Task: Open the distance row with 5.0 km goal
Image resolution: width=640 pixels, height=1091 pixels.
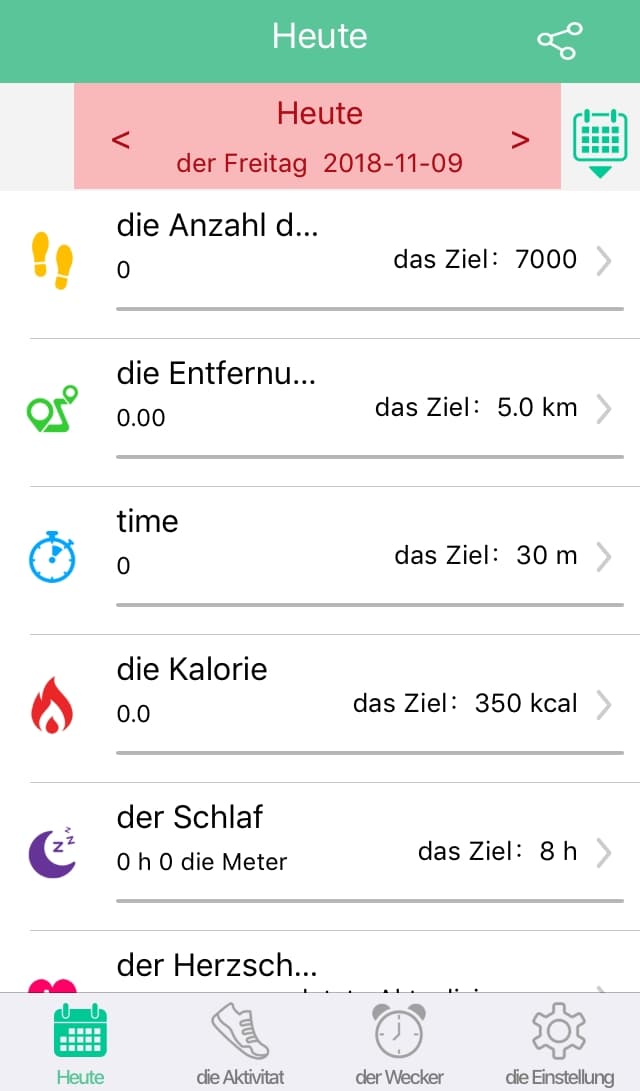Action: 320,413
